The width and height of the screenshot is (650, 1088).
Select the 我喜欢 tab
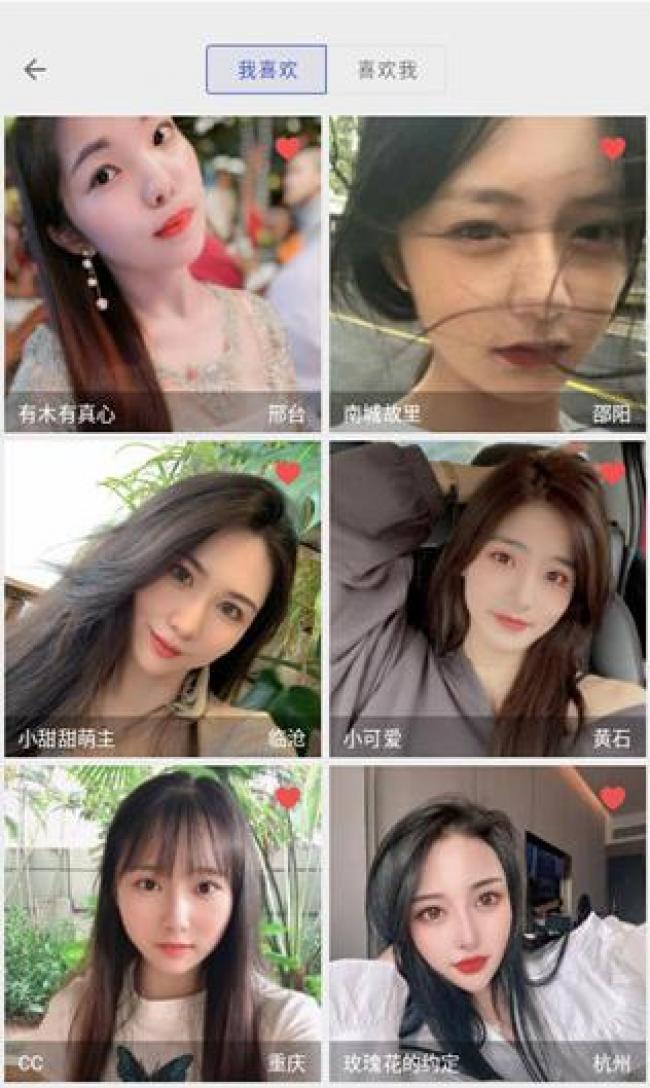[266, 69]
